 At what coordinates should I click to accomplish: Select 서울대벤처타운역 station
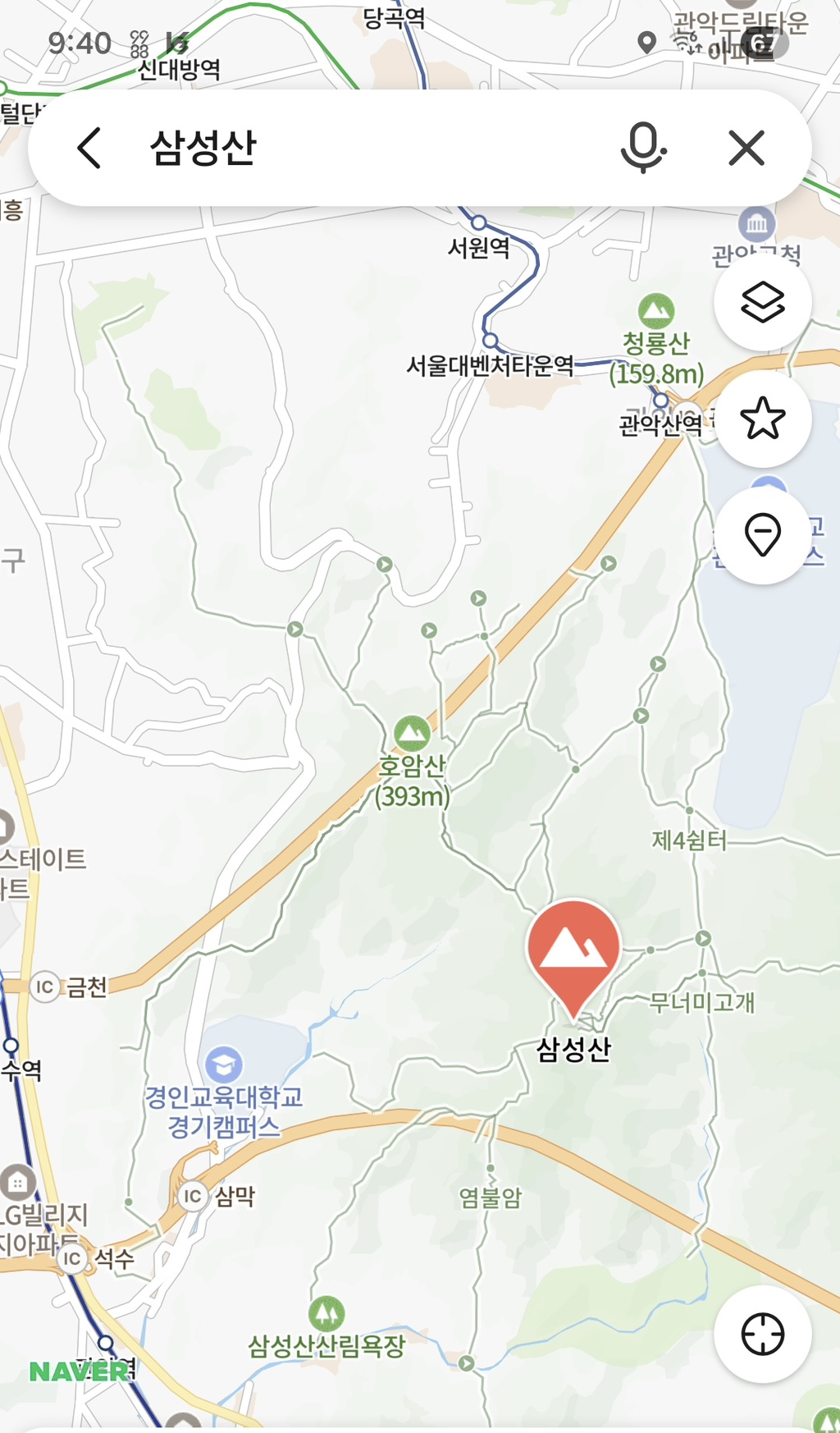point(491,341)
